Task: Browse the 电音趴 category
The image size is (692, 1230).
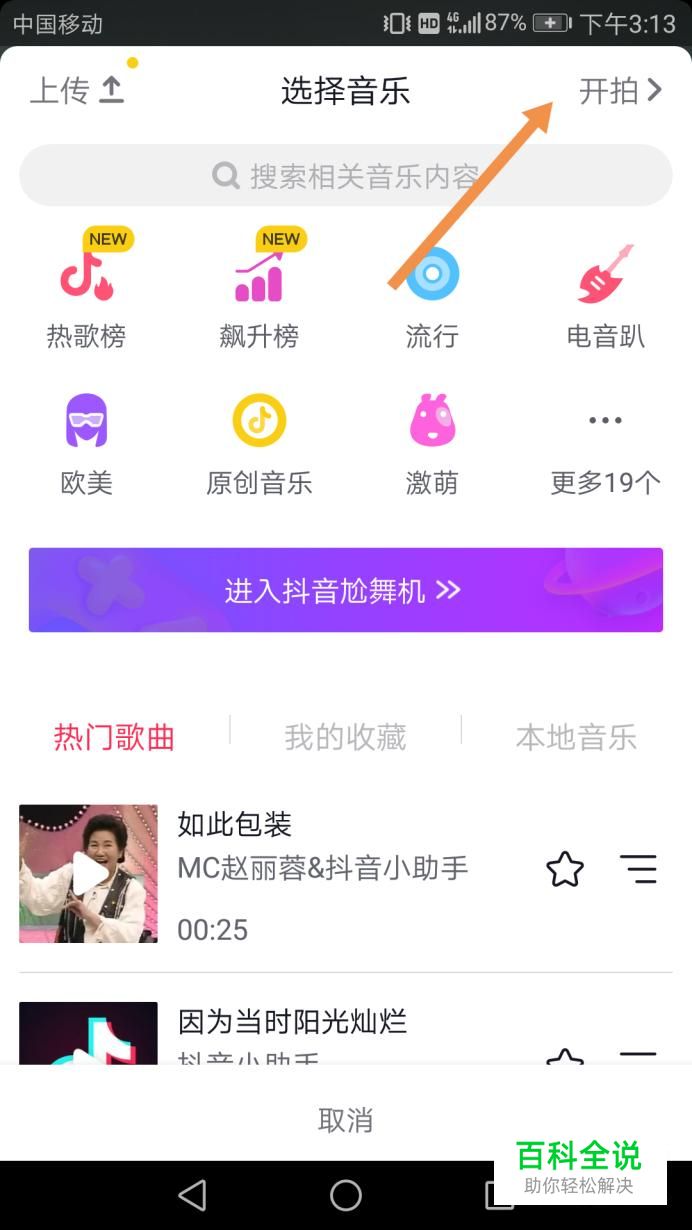Action: tap(605, 290)
